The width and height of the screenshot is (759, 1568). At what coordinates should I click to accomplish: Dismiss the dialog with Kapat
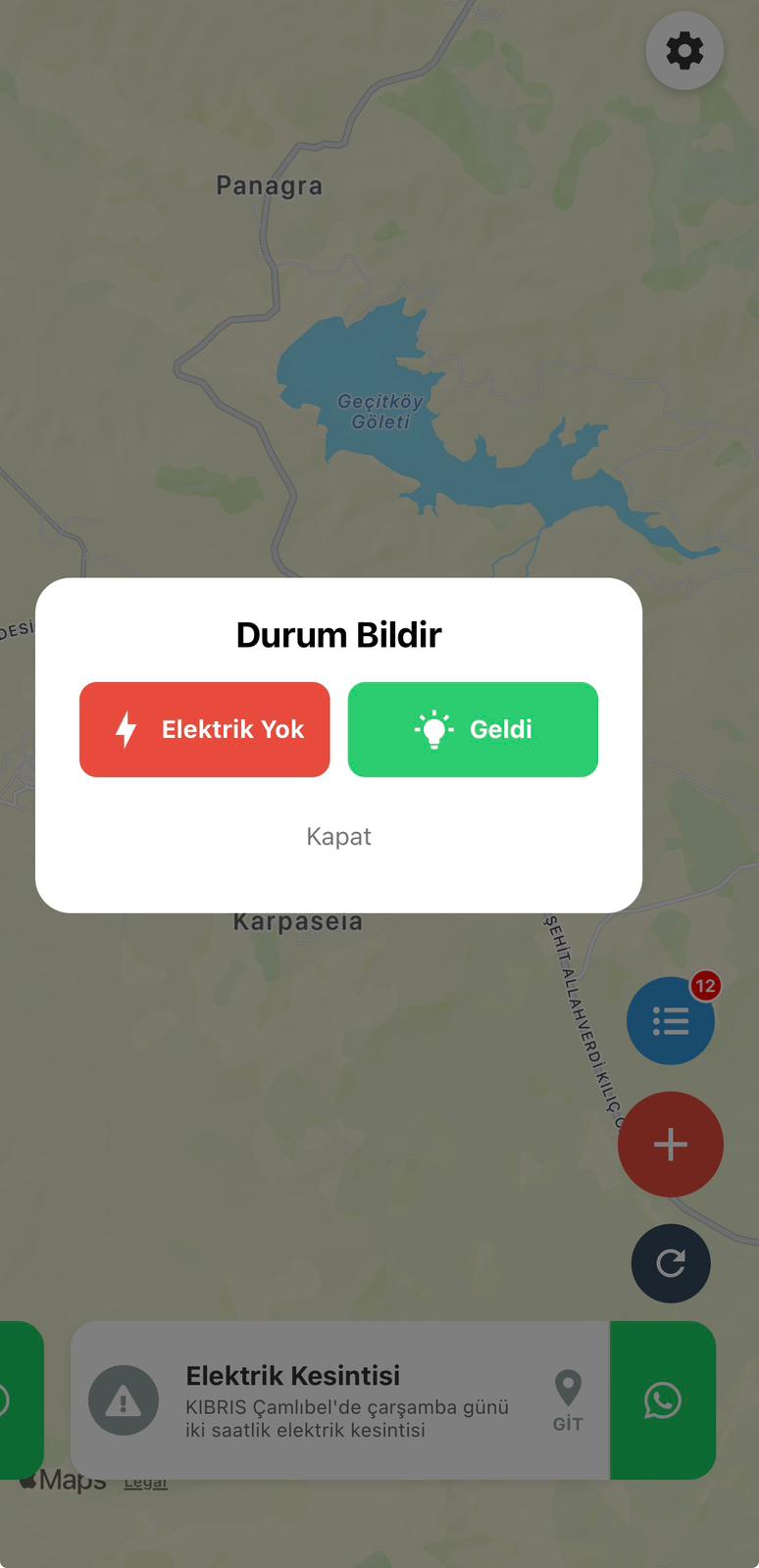338,836
